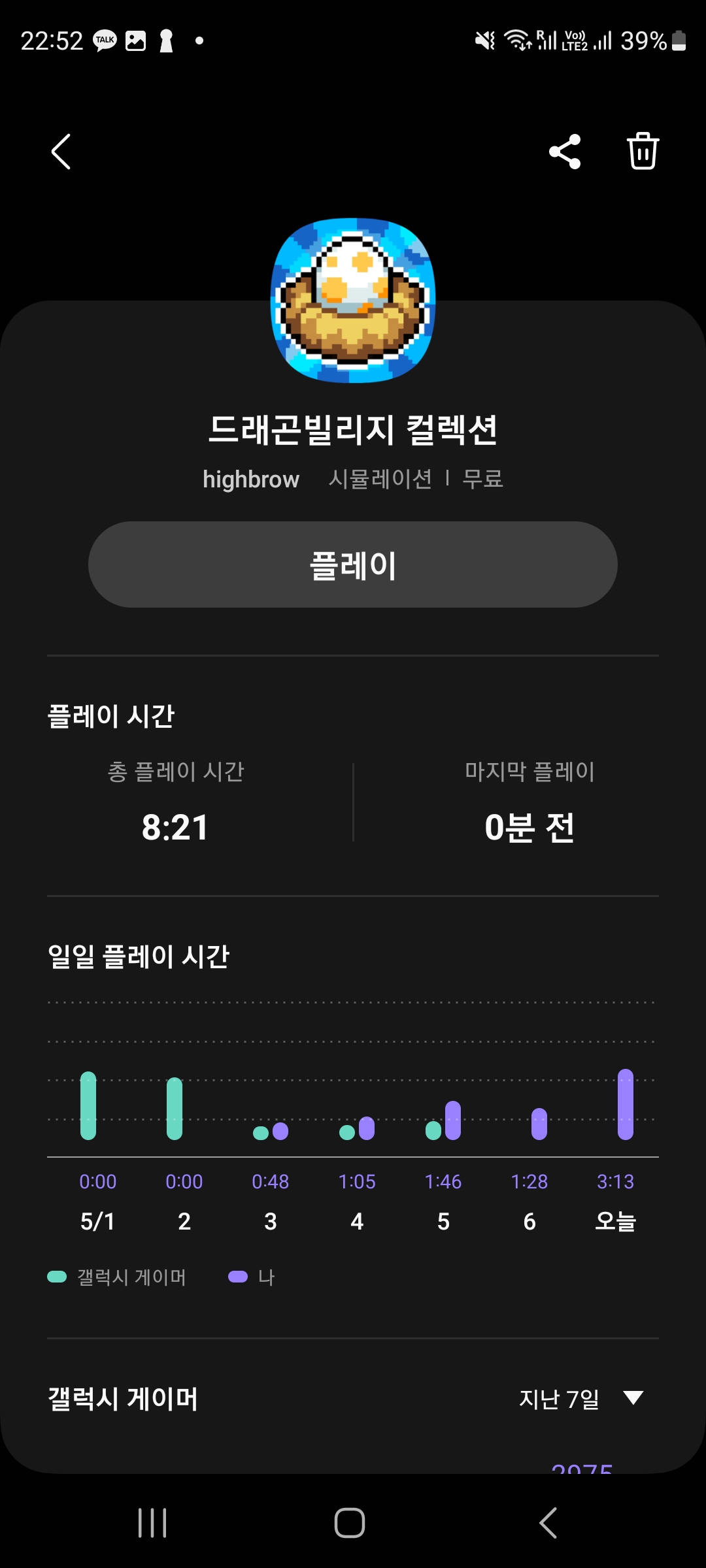Go back using the top-left arrow

click(61, 152)
